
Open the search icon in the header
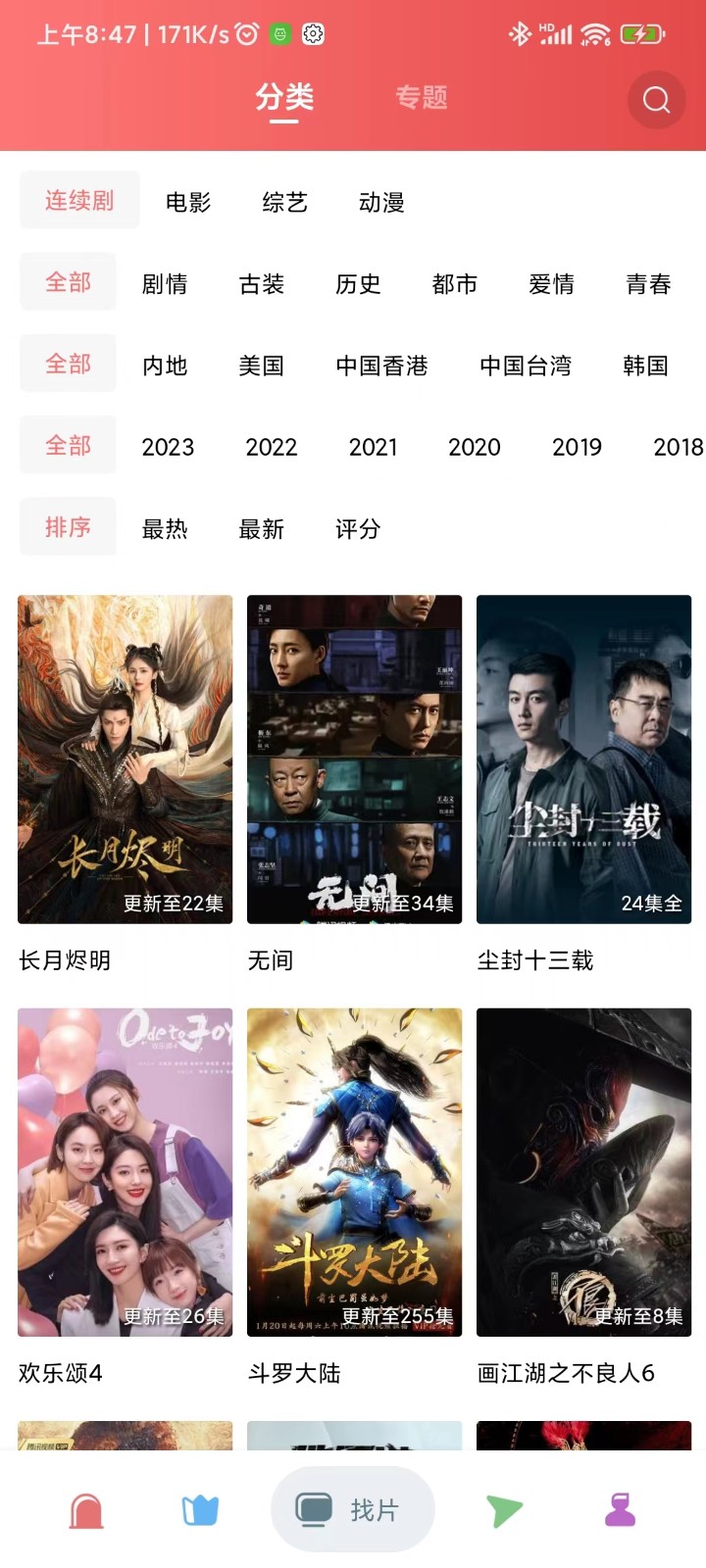(656, 100)
